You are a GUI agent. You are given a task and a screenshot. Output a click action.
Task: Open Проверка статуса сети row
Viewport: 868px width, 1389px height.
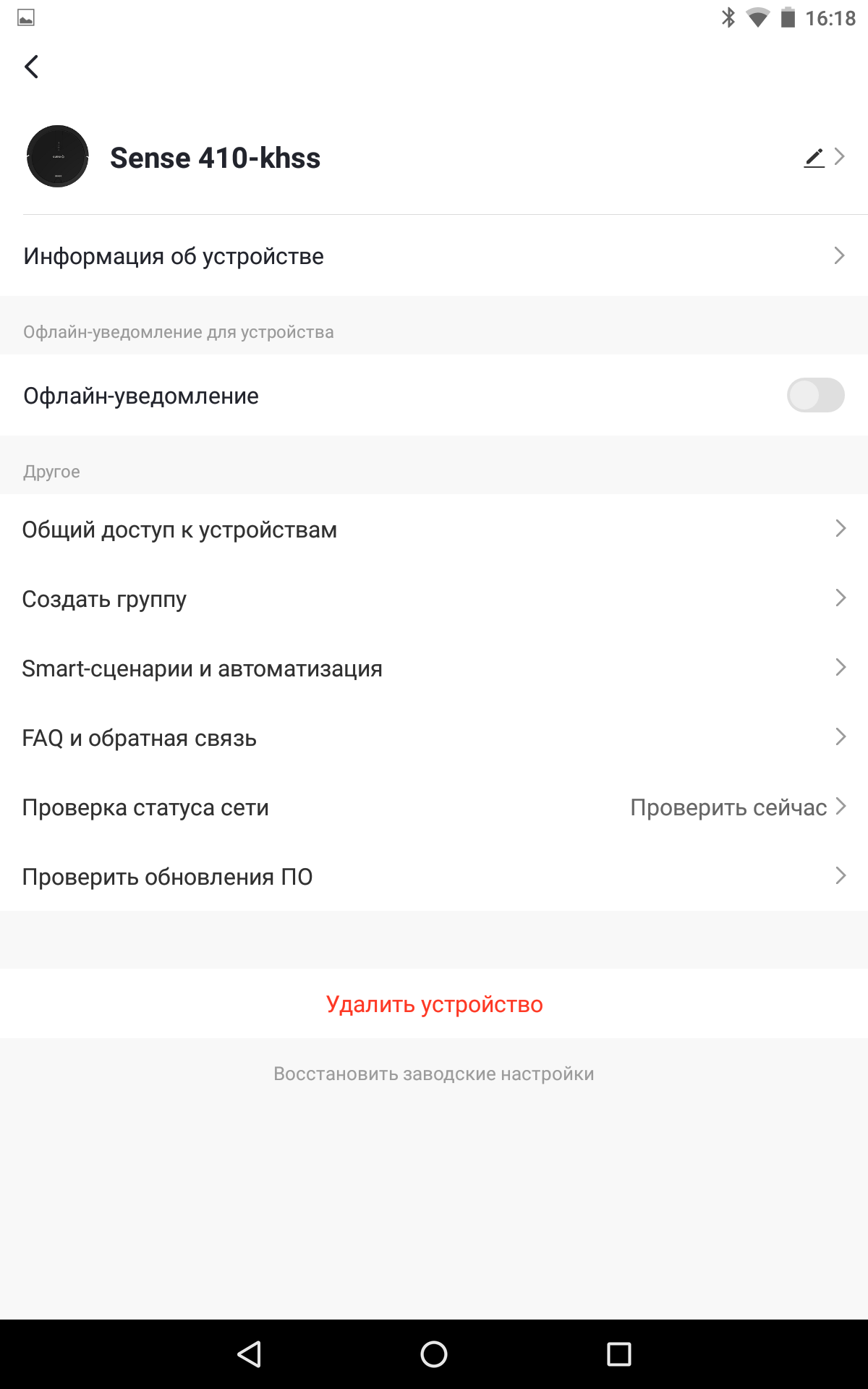tap(434, 807)
